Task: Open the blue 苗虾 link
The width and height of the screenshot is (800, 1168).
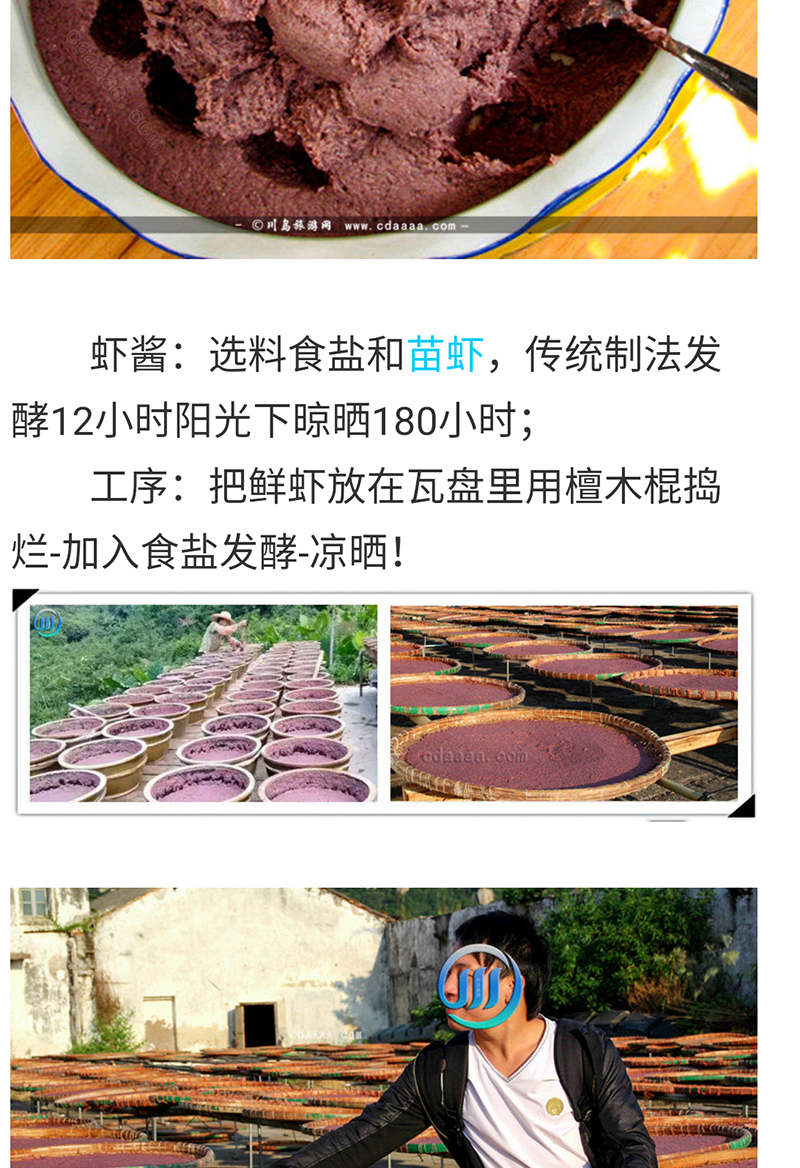Action: point(446,355)
